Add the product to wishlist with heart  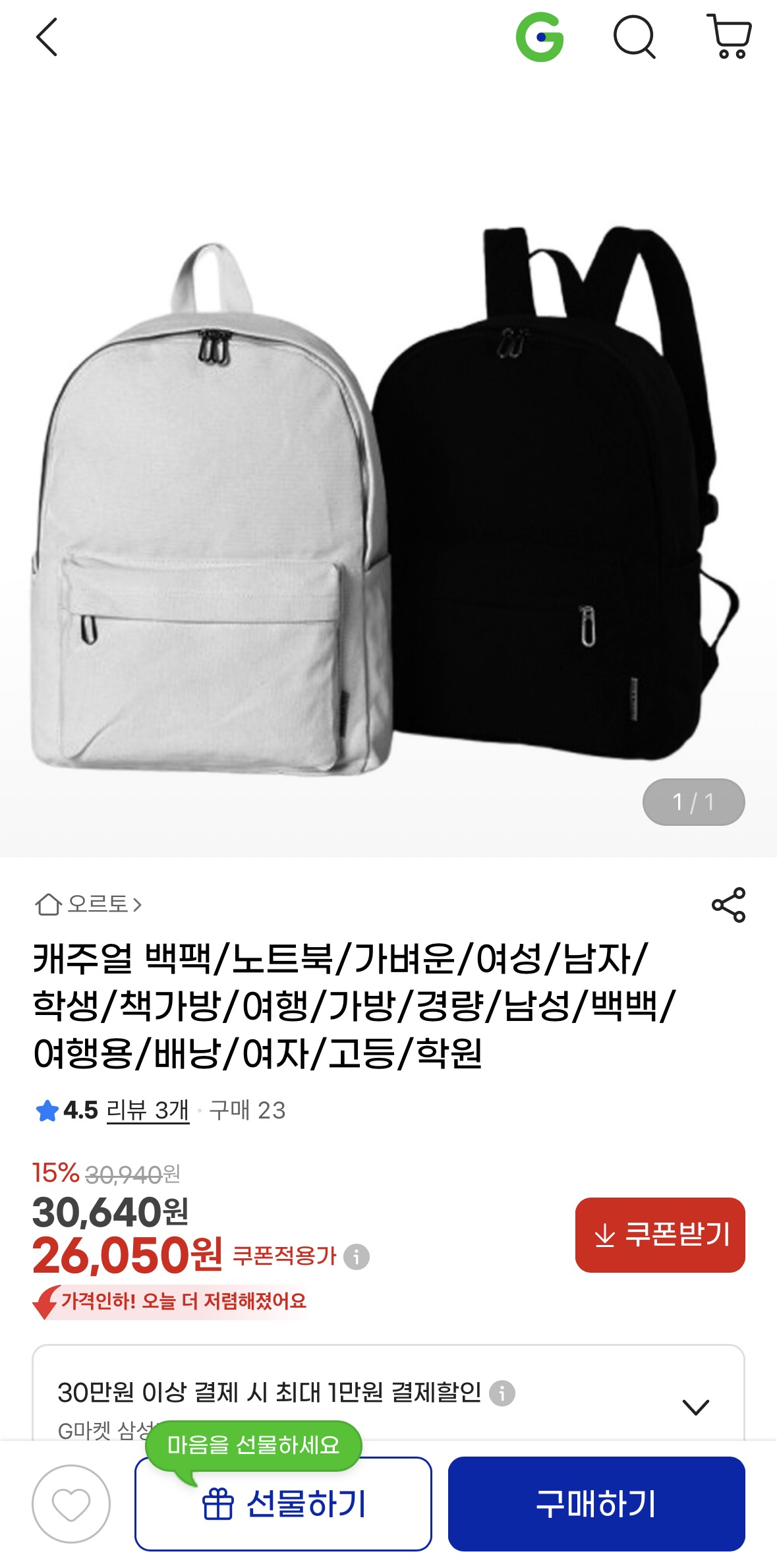pyautogui.click(x=71, y=1504)
